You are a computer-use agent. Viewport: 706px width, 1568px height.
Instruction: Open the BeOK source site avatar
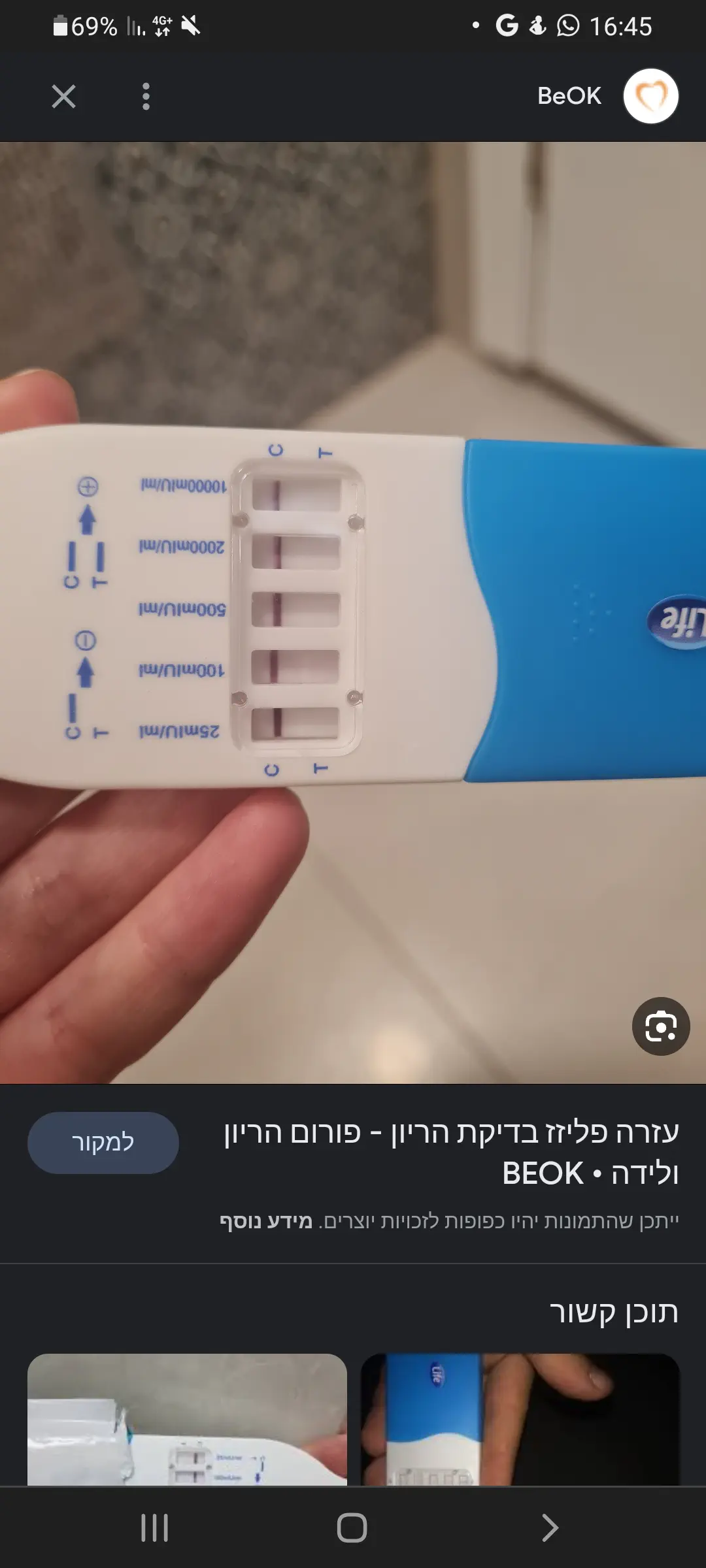point(650,96)
